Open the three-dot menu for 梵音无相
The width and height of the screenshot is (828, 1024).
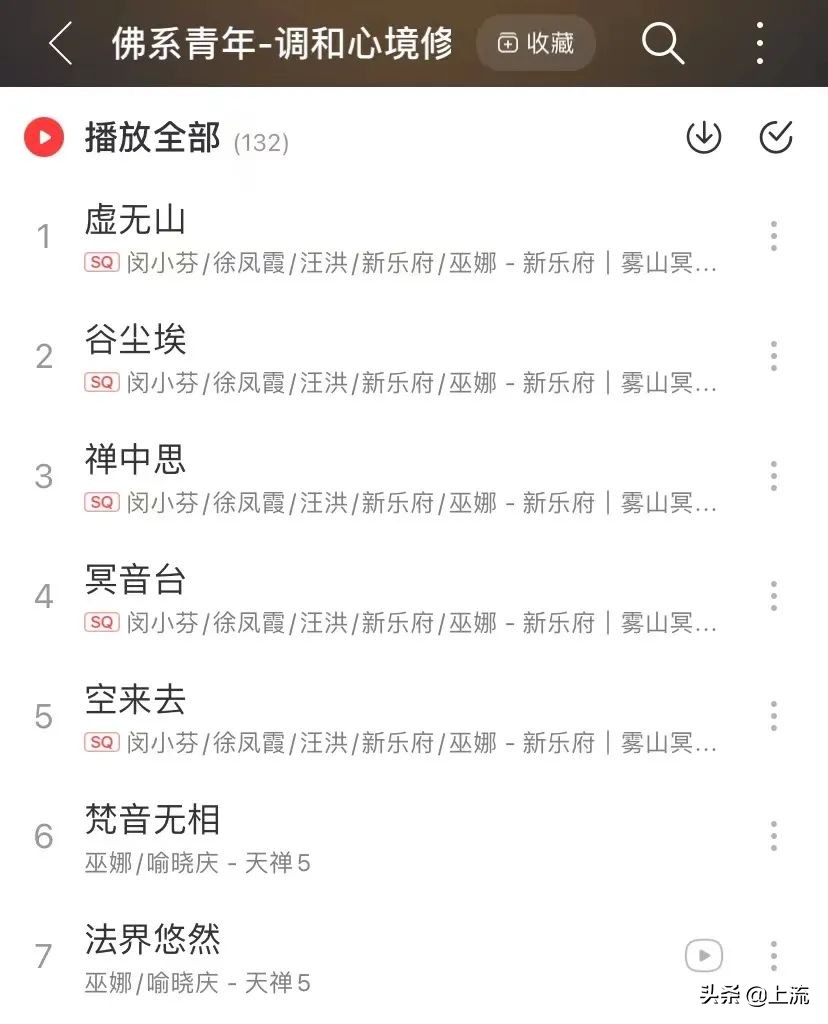pyautogui.click(x=774, y=835)
